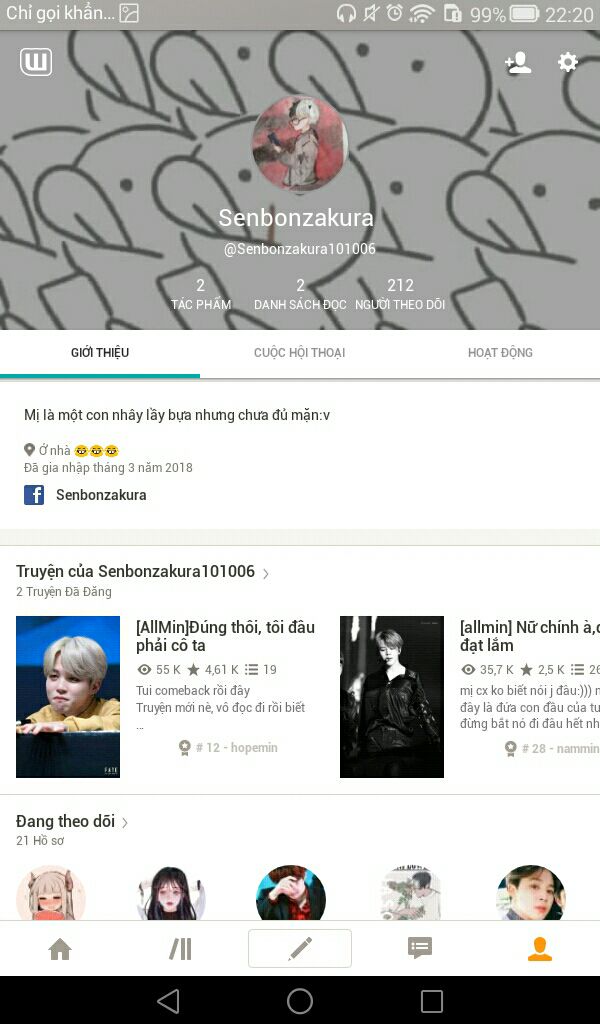
Task: Switch to the Hoạt động tab
Action: click(x=500, y=353)
